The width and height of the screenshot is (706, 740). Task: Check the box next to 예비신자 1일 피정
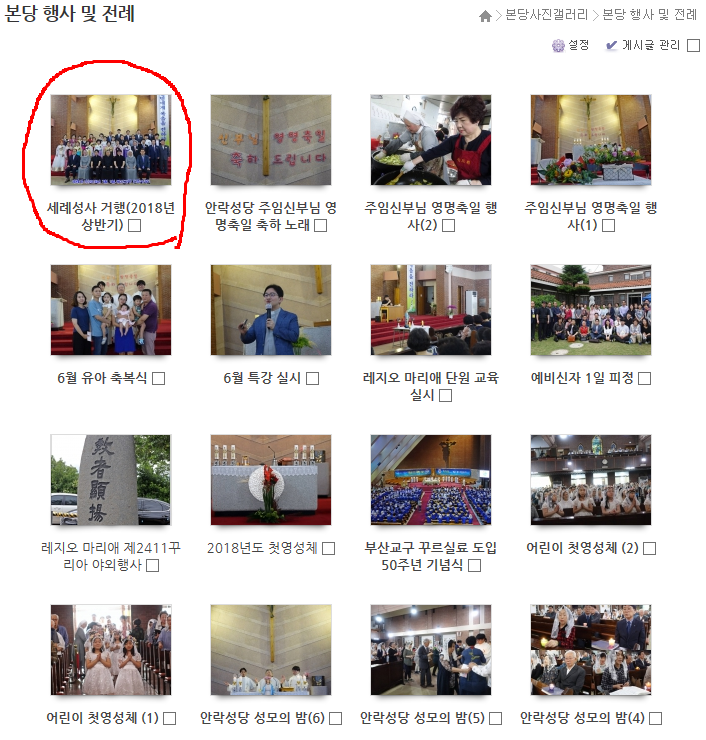tap(645, 378)
